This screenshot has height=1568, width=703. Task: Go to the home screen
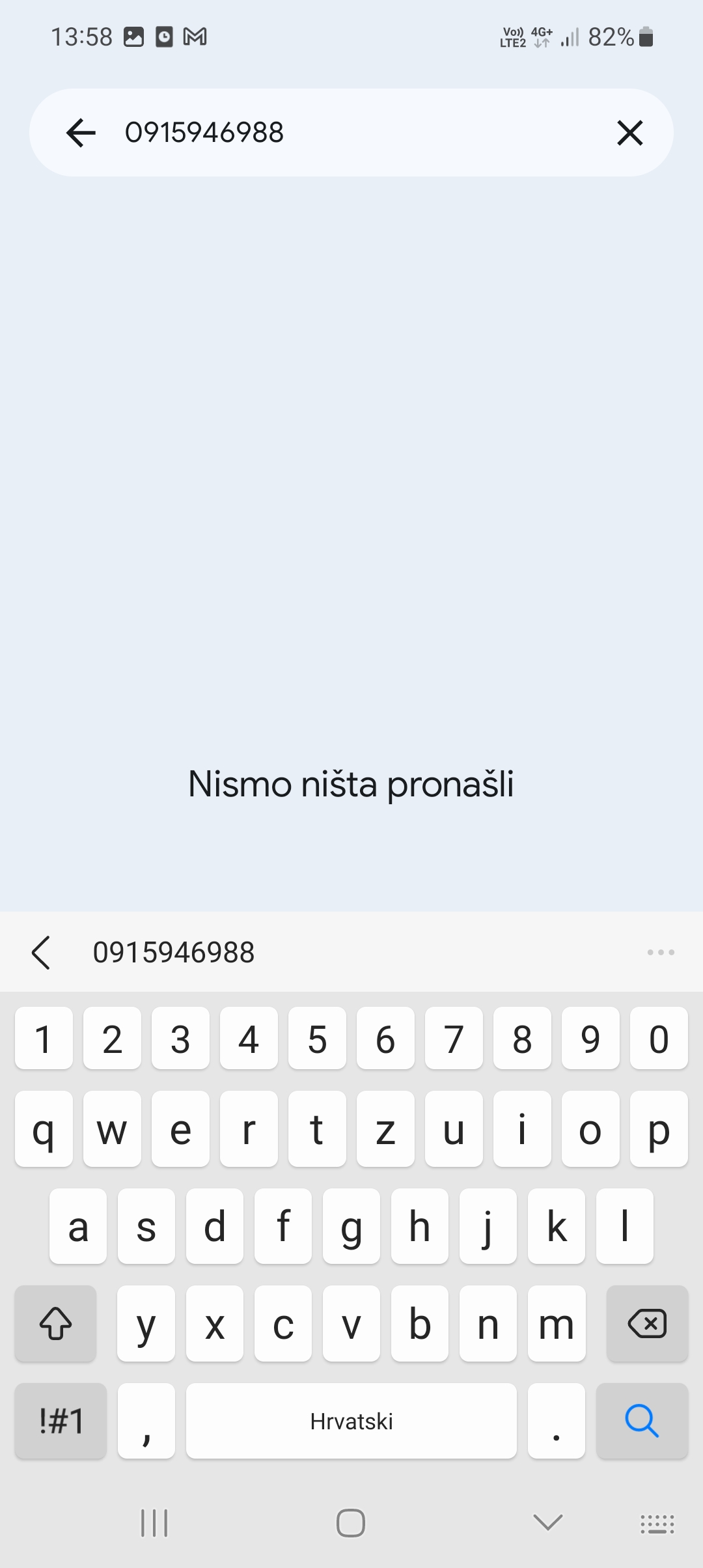tap(351, 1522)
